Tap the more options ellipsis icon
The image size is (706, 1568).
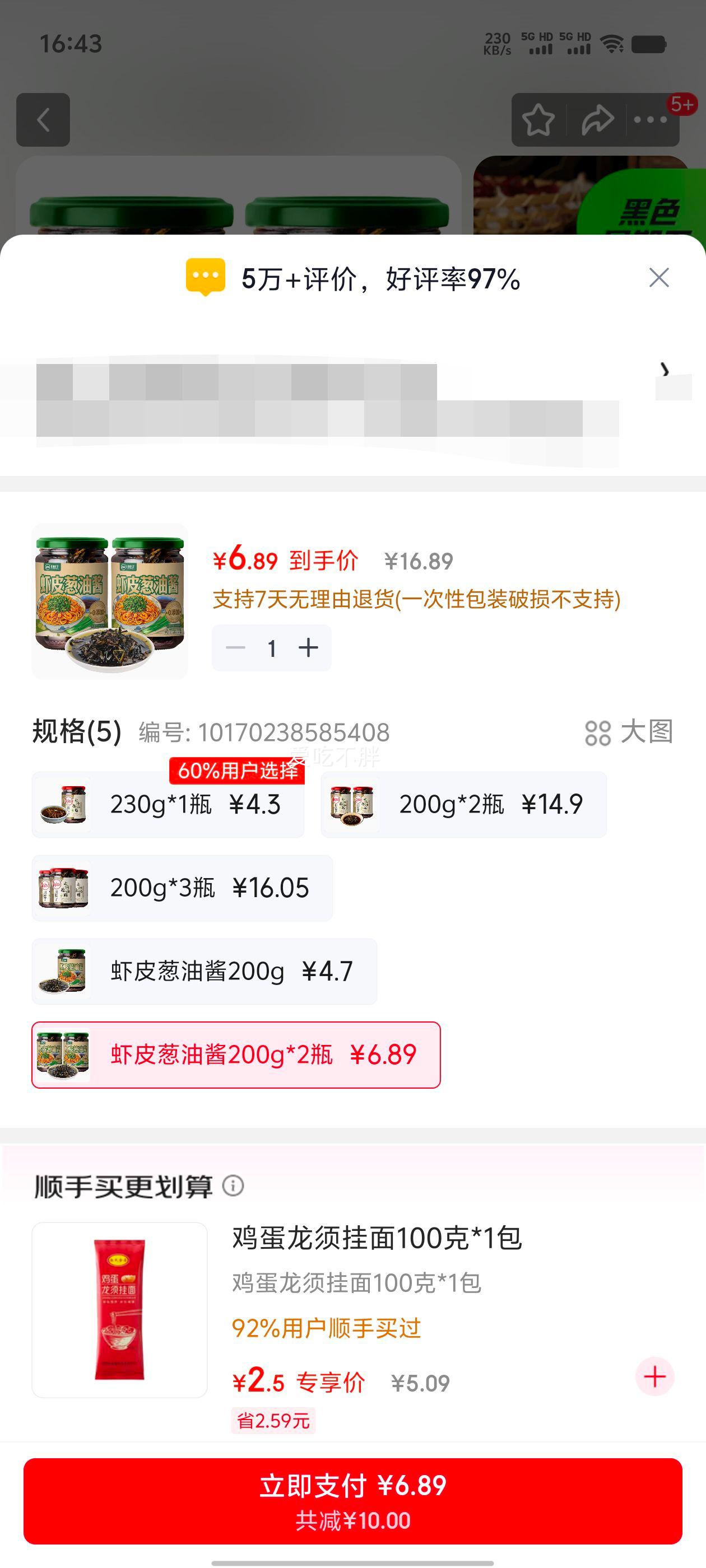pyautogui.click(x=650, y=120)
